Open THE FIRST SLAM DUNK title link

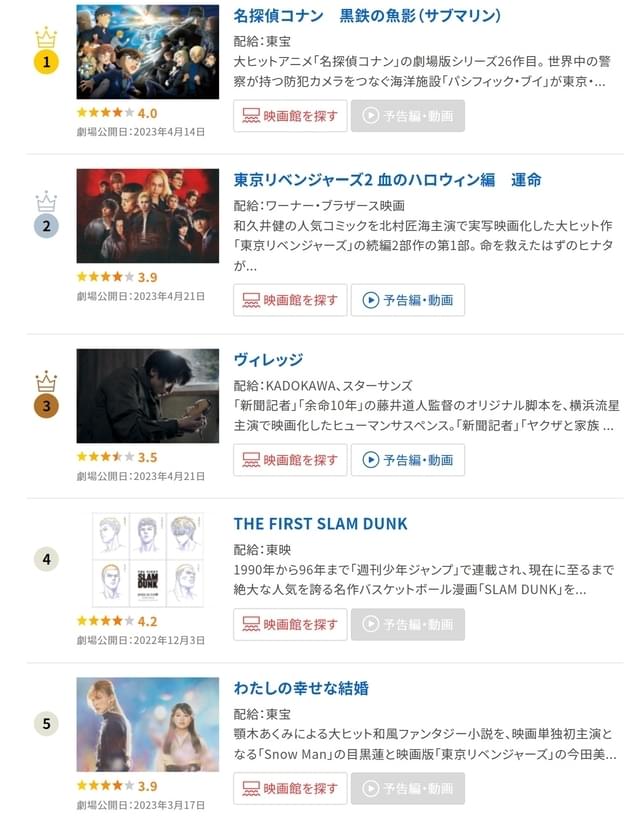tap(320, 524)
